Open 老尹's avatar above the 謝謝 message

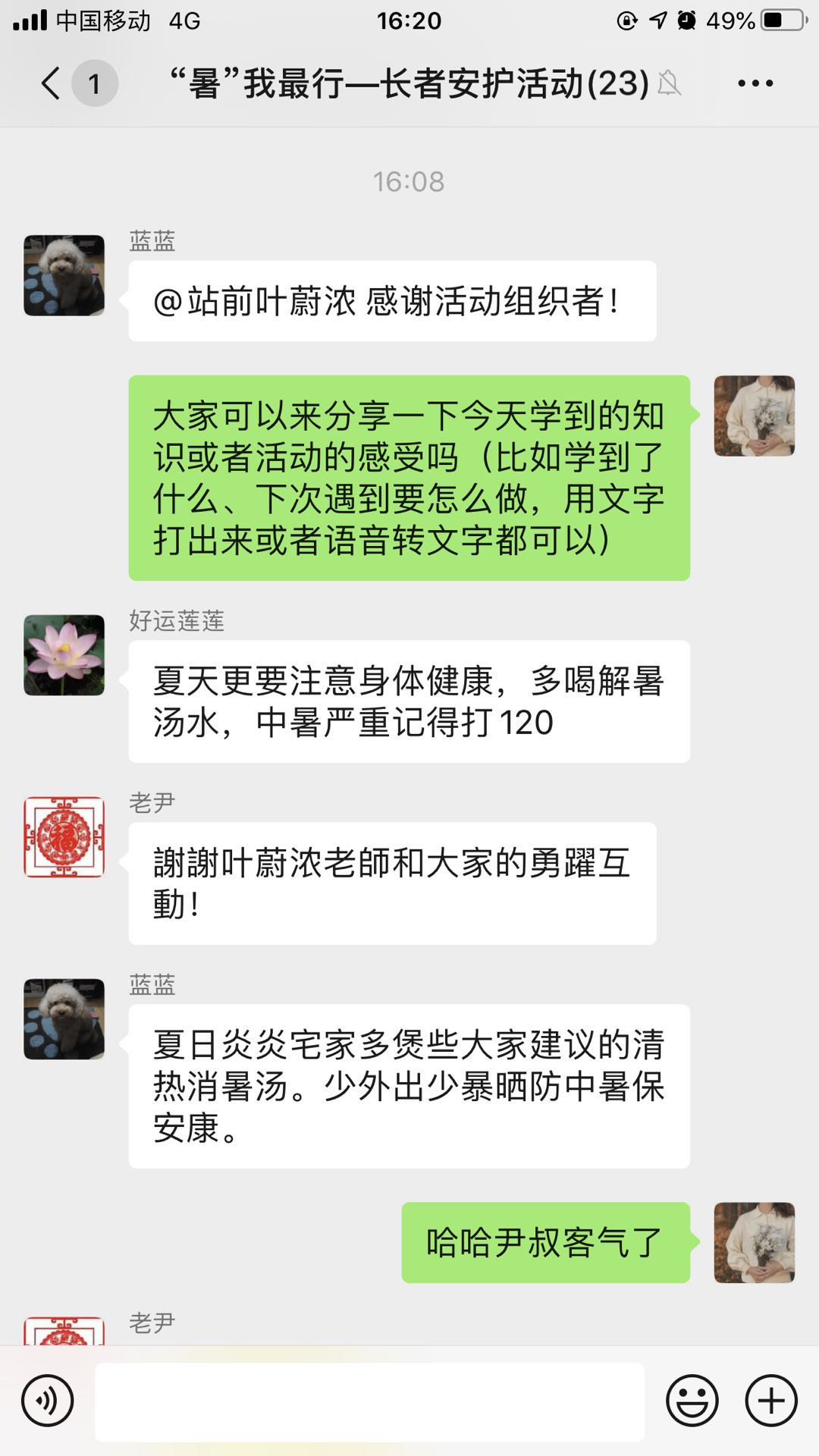(x=64, y=837)
